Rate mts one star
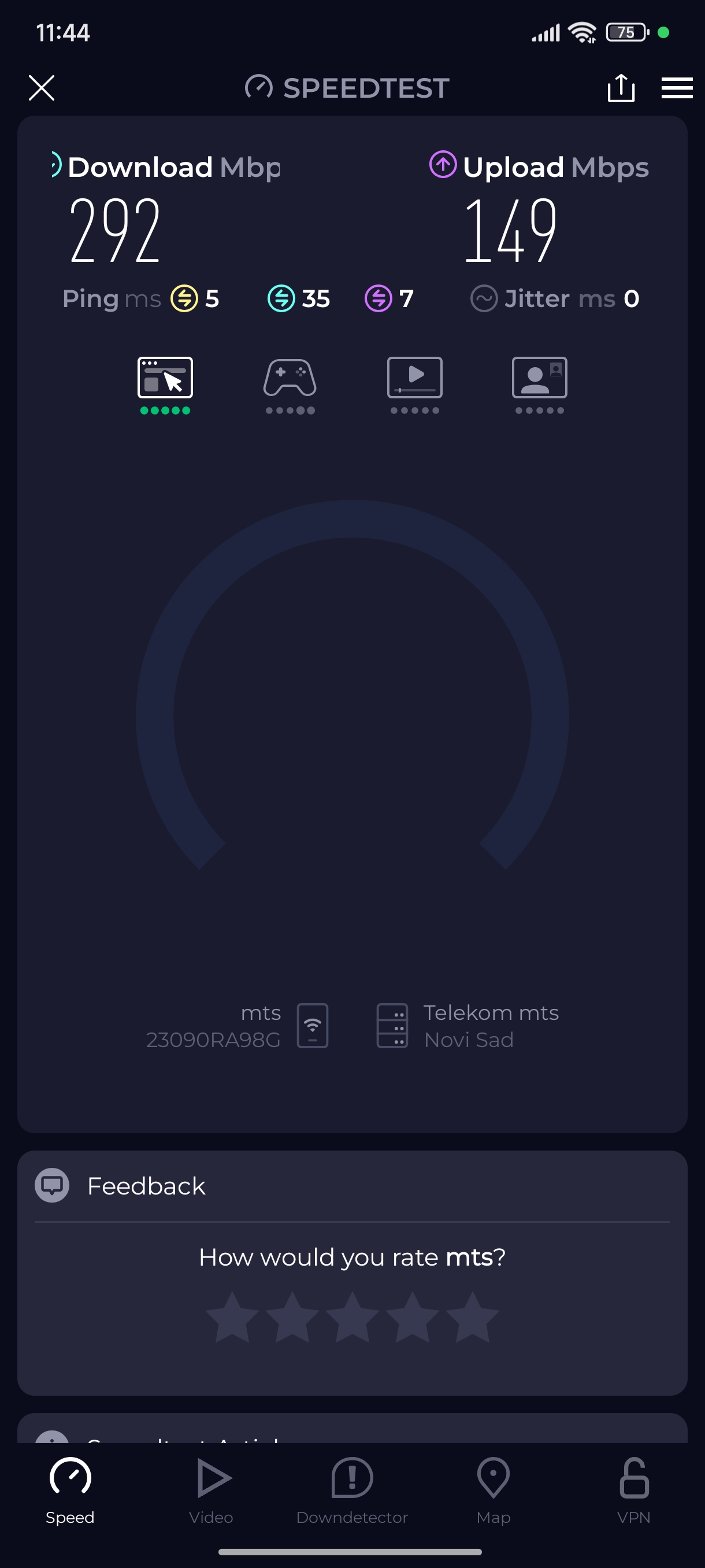Image resolution: width=705 pixels, height=1568 pixels. click(232, 1316)
